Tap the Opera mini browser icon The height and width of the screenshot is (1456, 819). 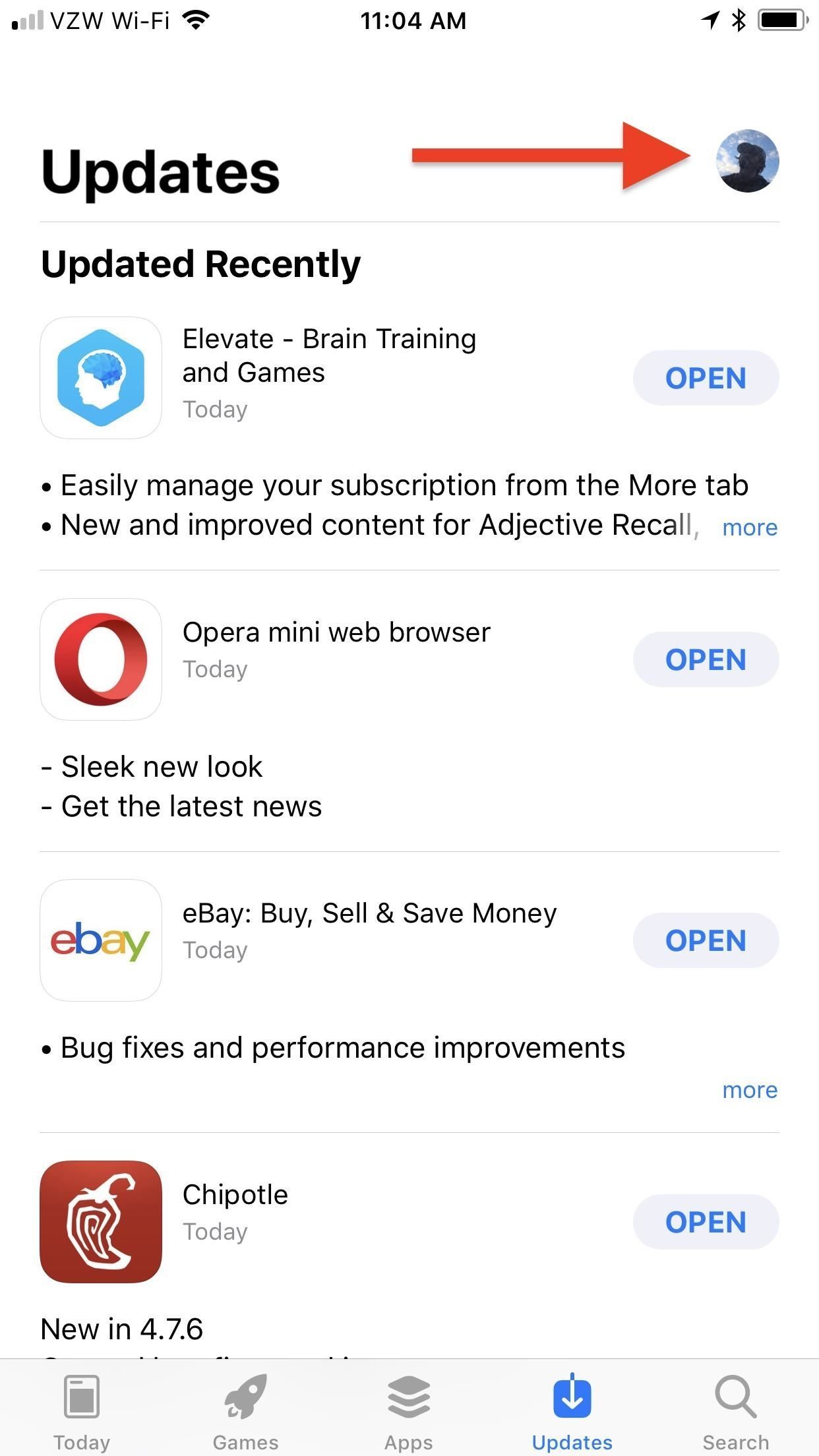[x=100, y=658]
